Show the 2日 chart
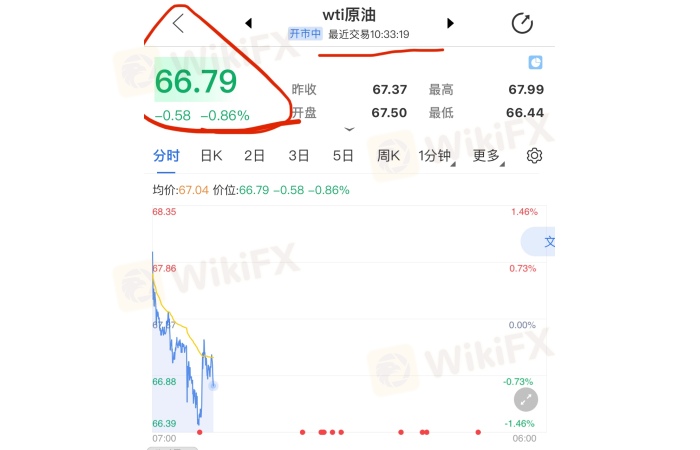This screenshot has width=700, height=450. point(254,155)
